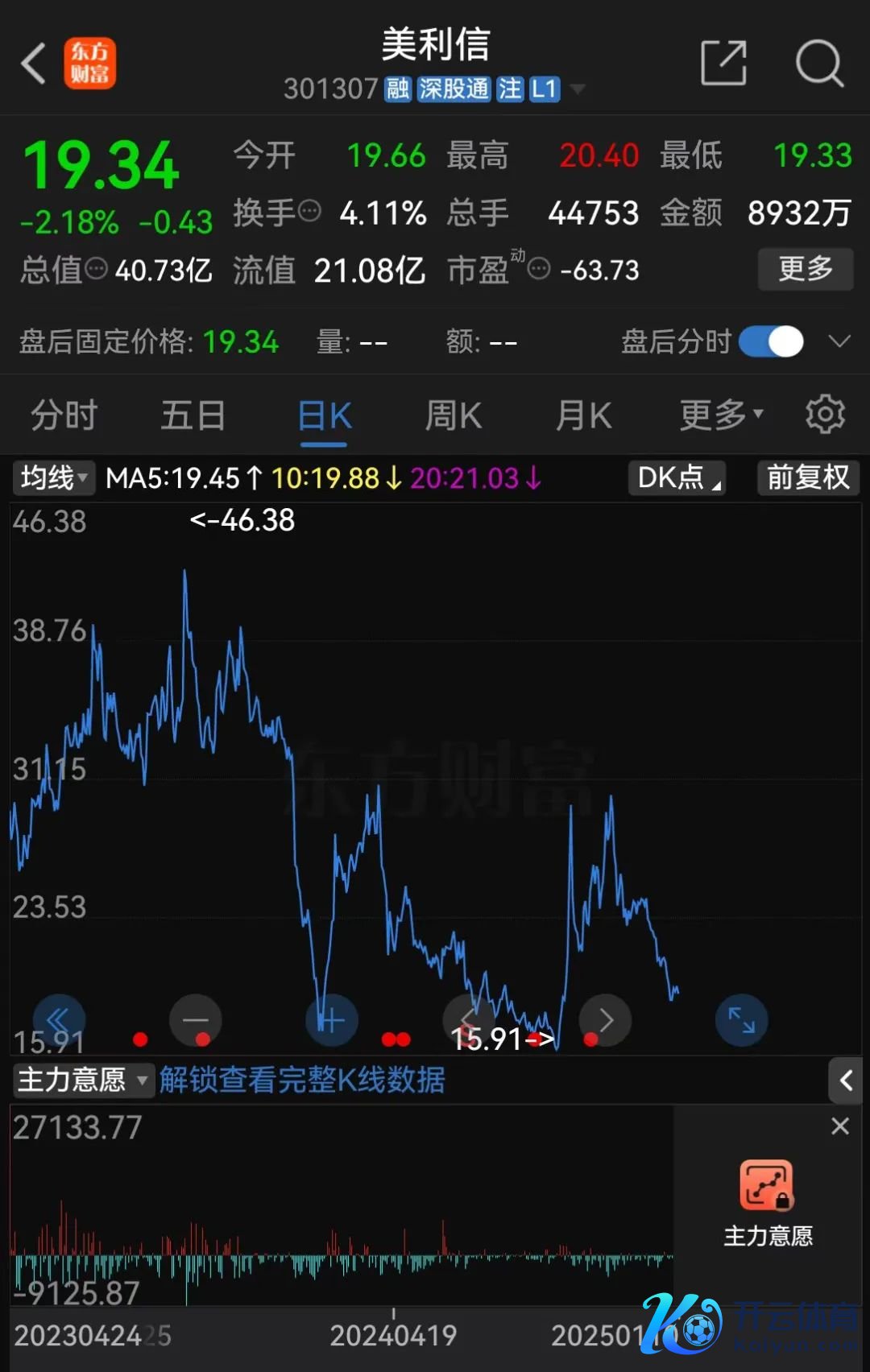
Task: Open chart settings gear
Action: [x=825, y=415]
